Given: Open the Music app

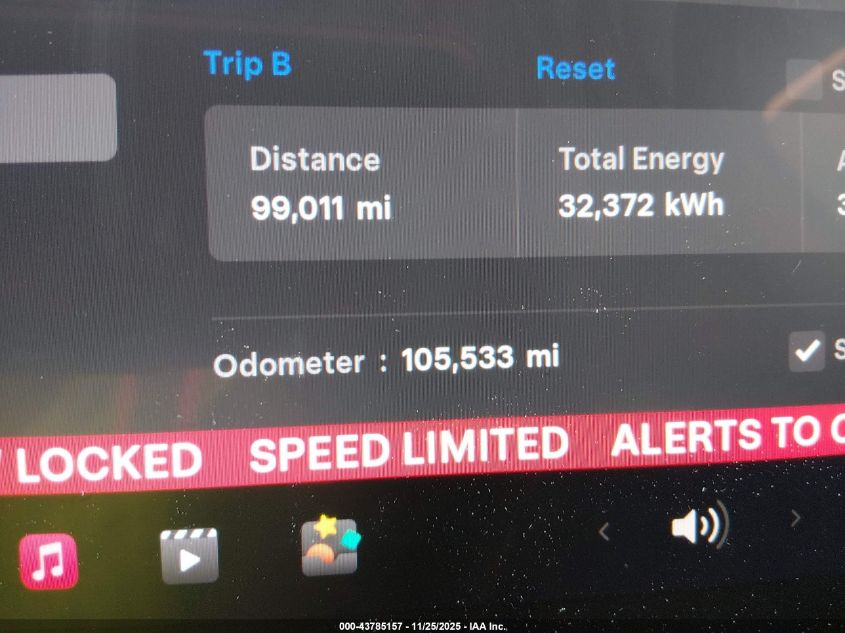Looking at the screenshot, I should click(47, 561).
